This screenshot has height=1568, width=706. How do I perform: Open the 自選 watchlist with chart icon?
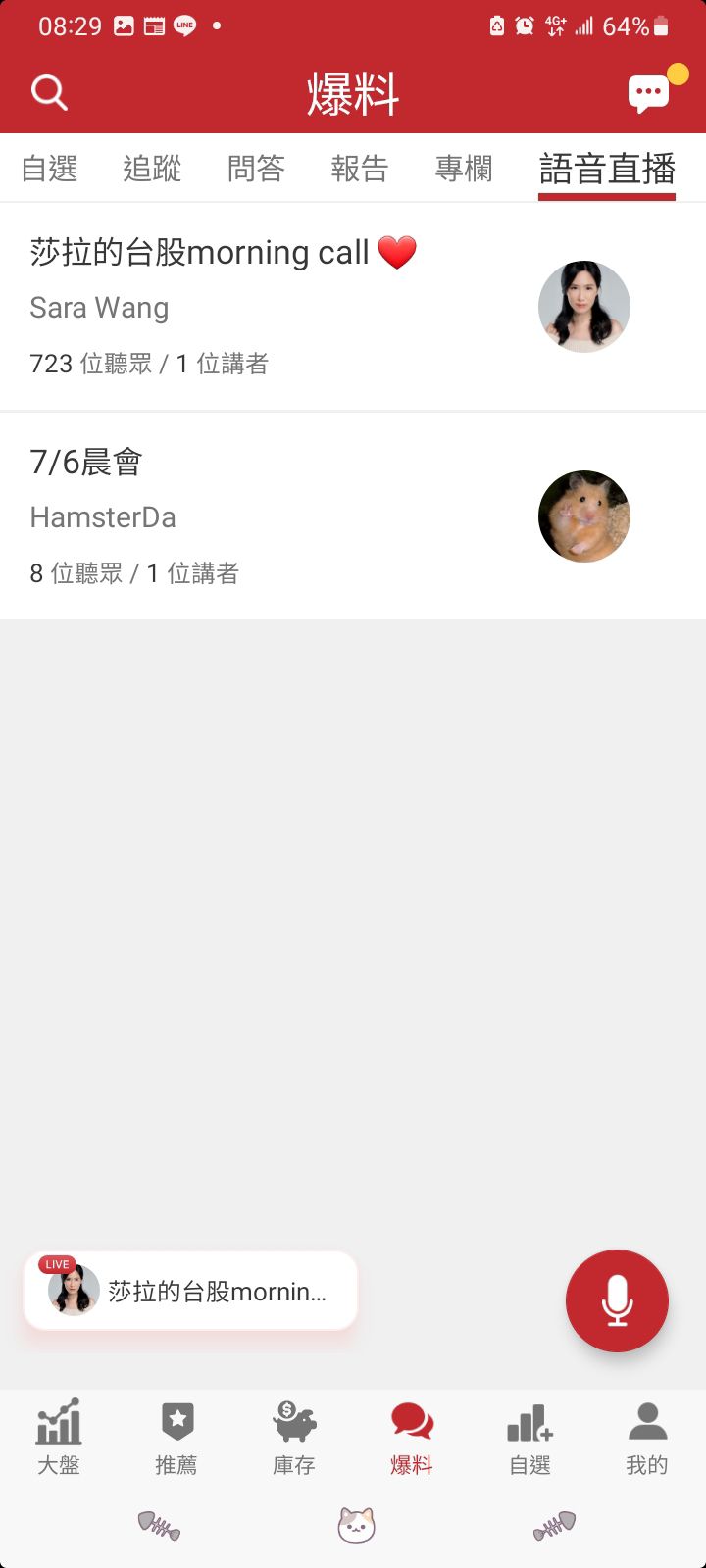pos(529,1437)
